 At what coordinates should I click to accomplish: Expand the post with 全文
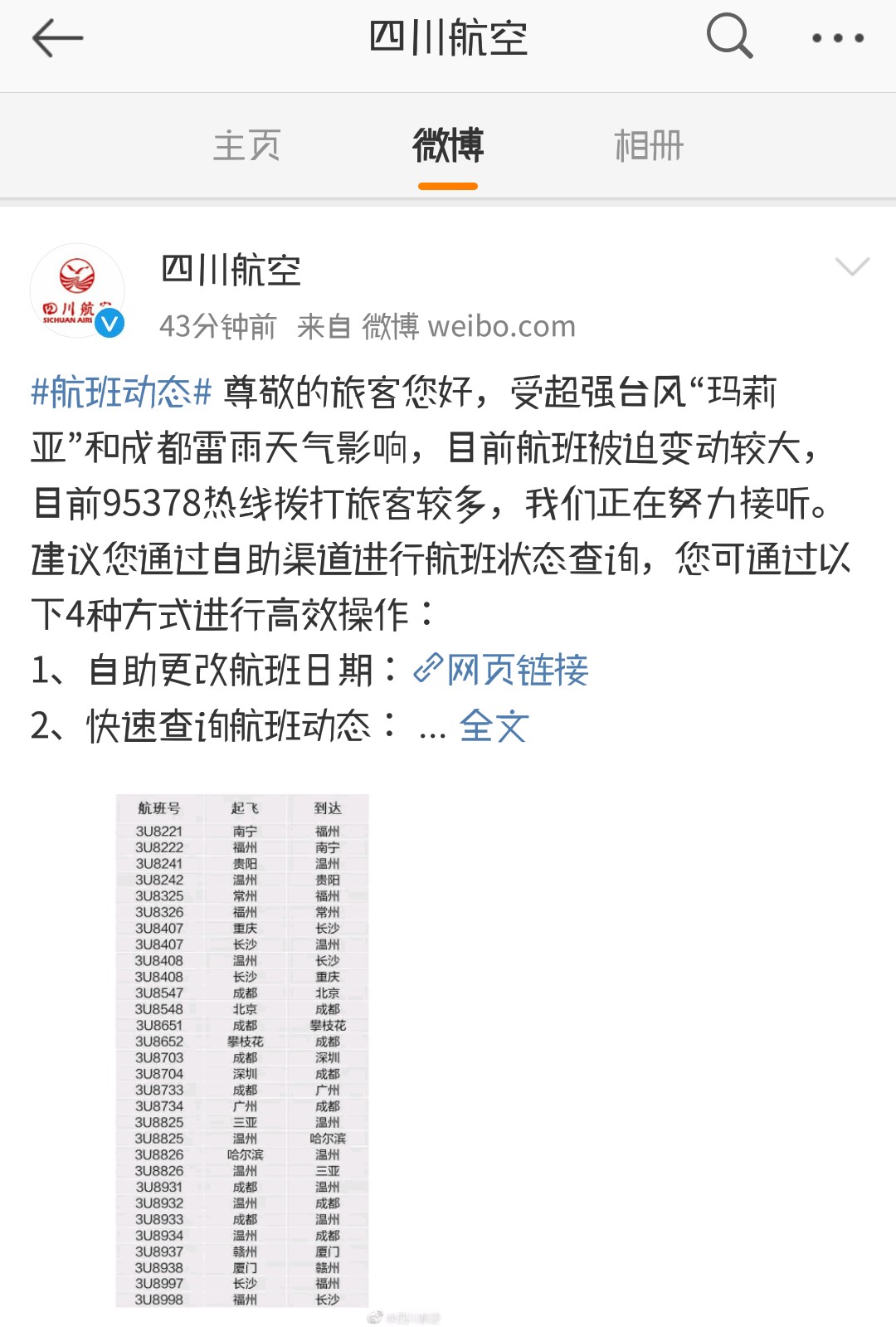494,726
